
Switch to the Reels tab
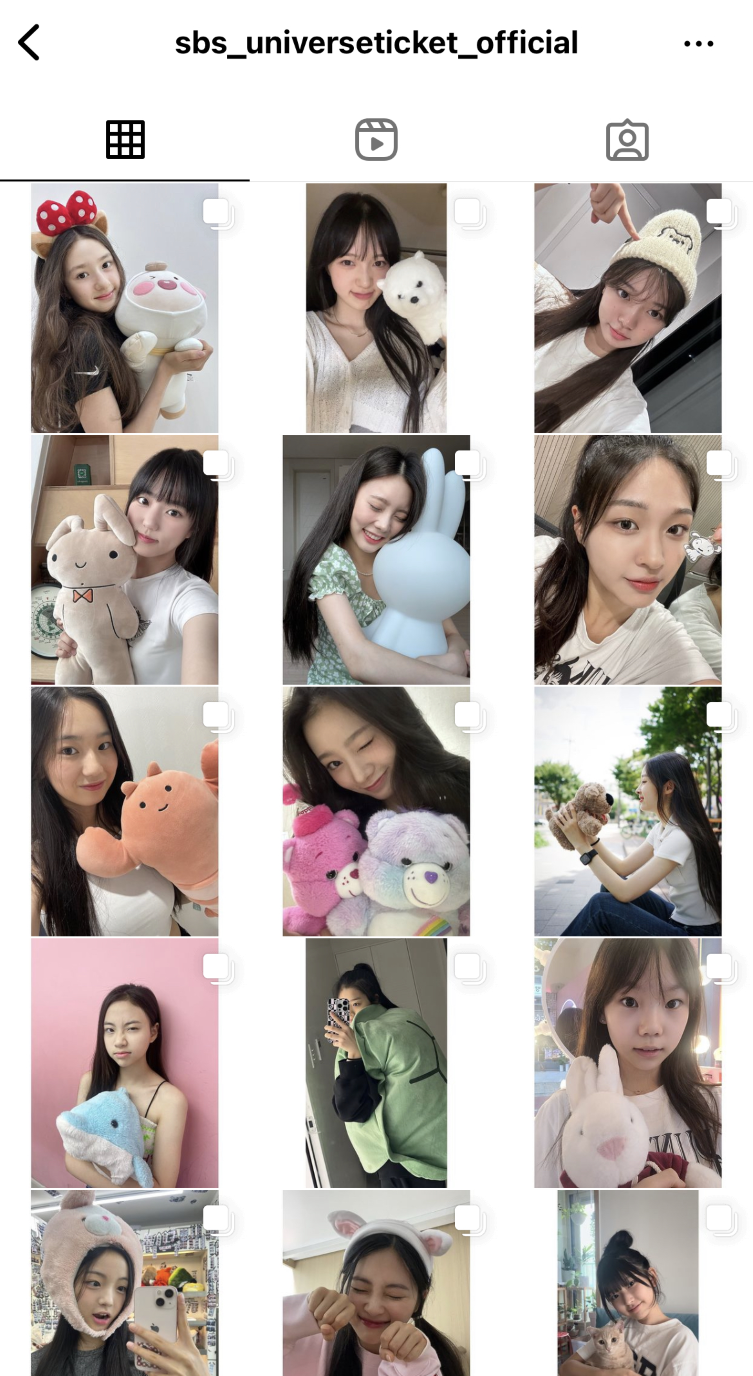pyautogui.click(x=376, y=140)
